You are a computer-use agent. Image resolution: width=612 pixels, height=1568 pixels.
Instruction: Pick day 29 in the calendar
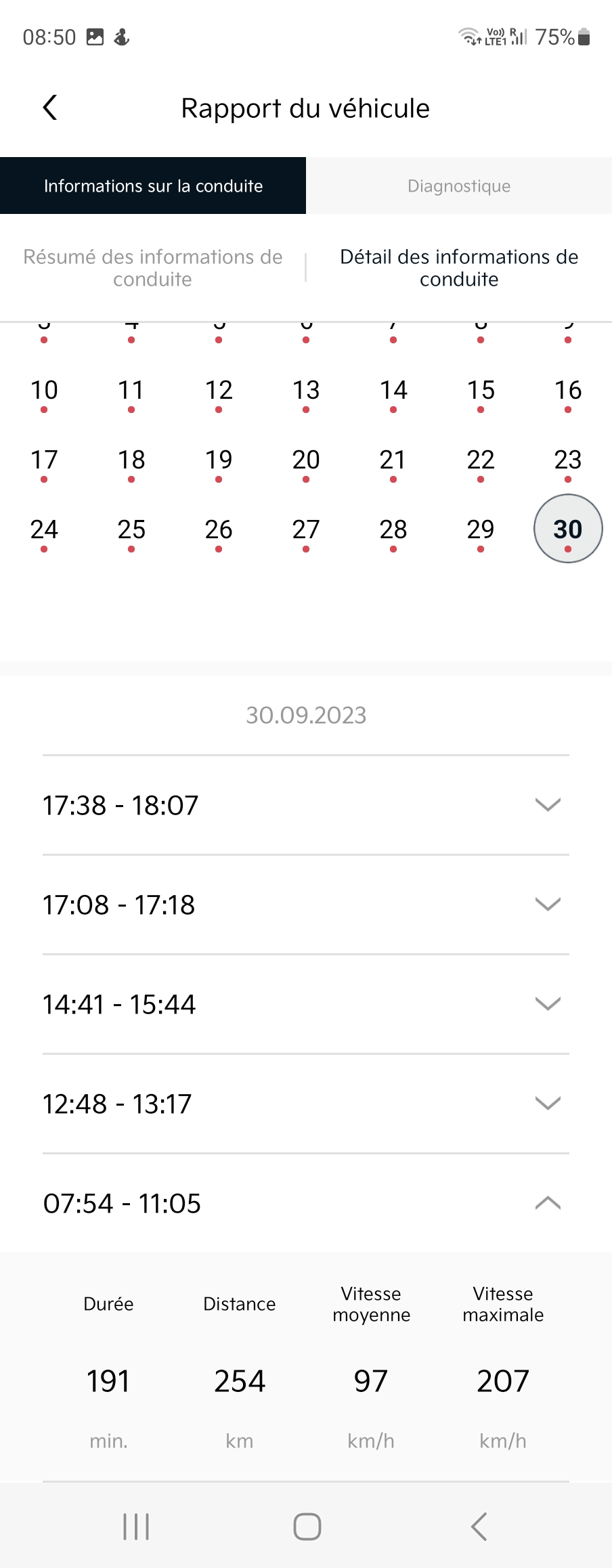point(481,531)
